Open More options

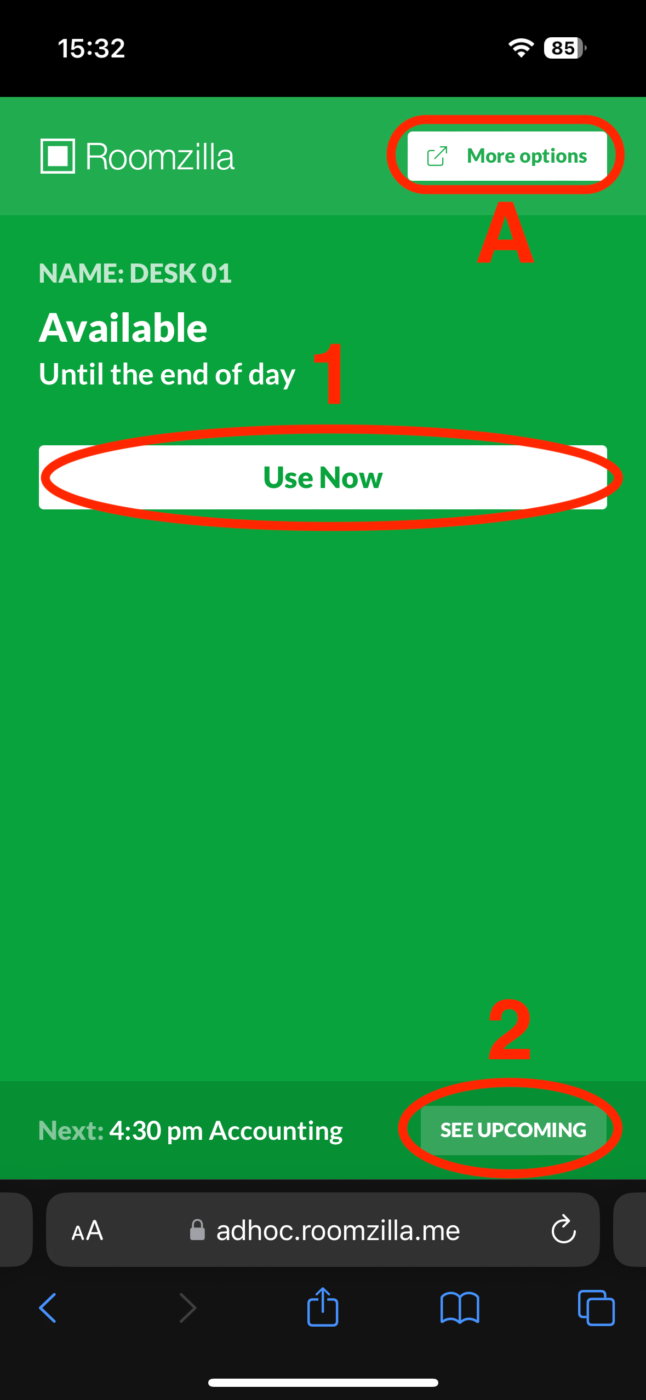(507, 156)
